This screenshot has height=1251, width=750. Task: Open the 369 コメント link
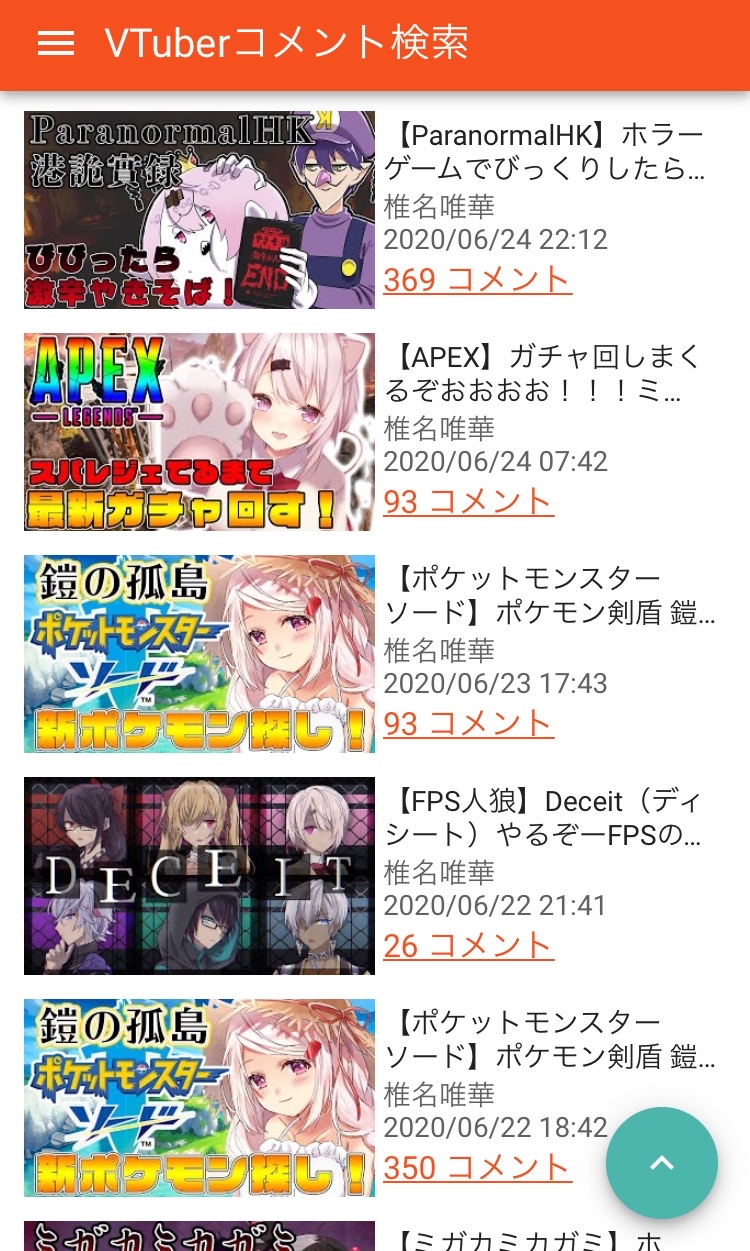point(477,280)
